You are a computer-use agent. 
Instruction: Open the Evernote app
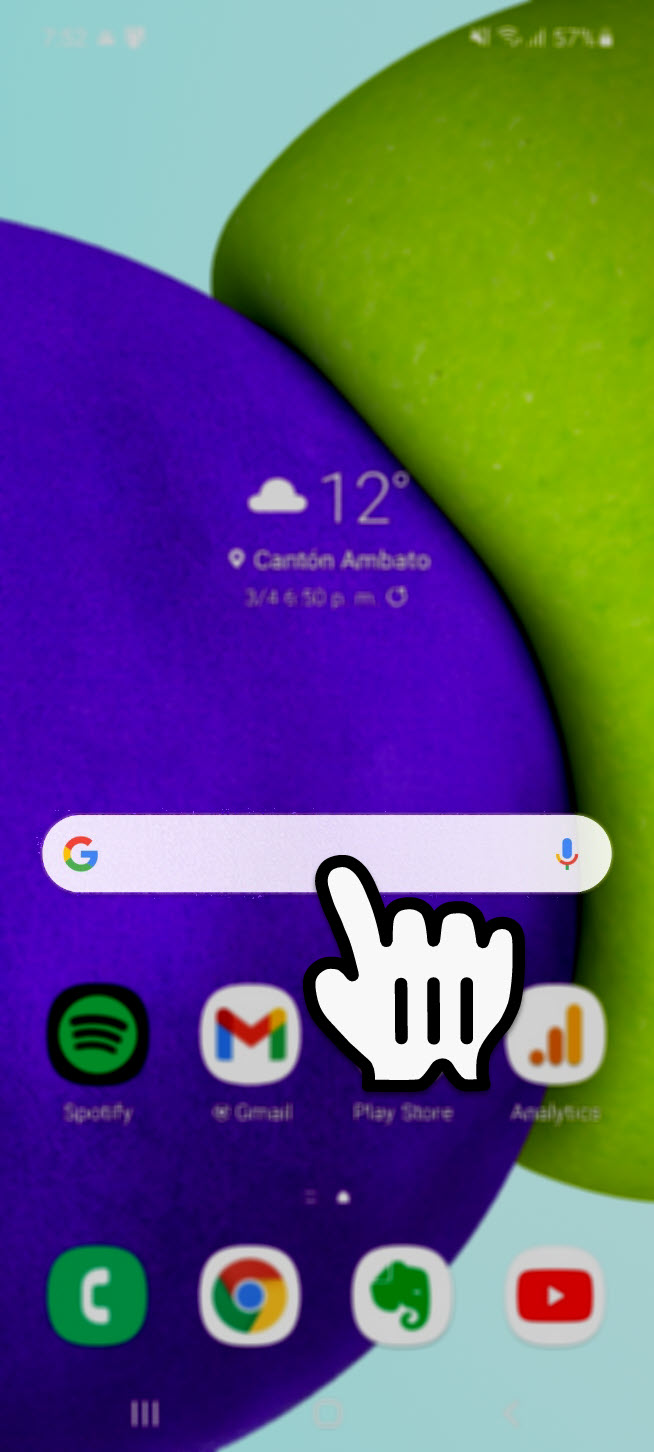[x=403, y=1297]
